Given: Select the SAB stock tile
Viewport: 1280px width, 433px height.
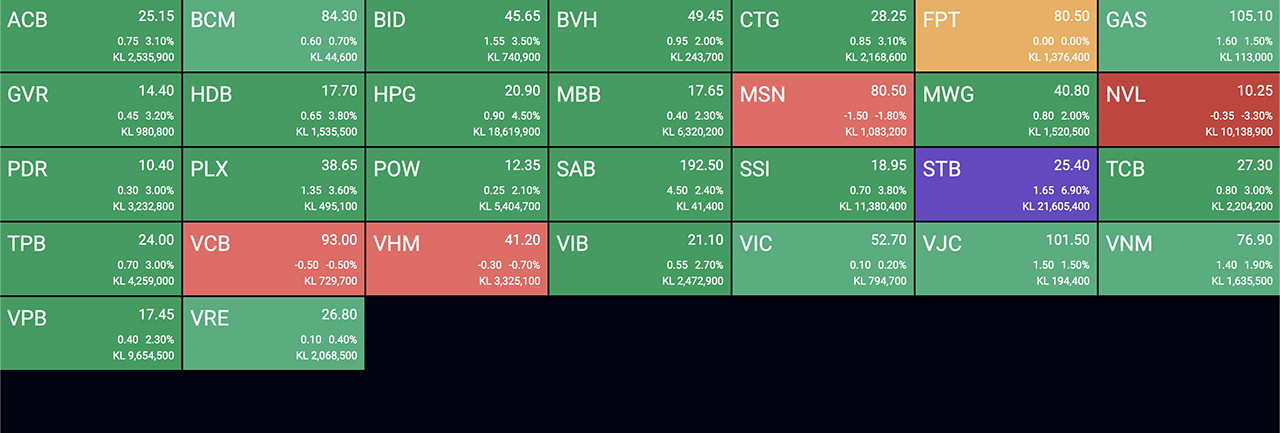Looking at the screenshot, I should click(640, 185).
